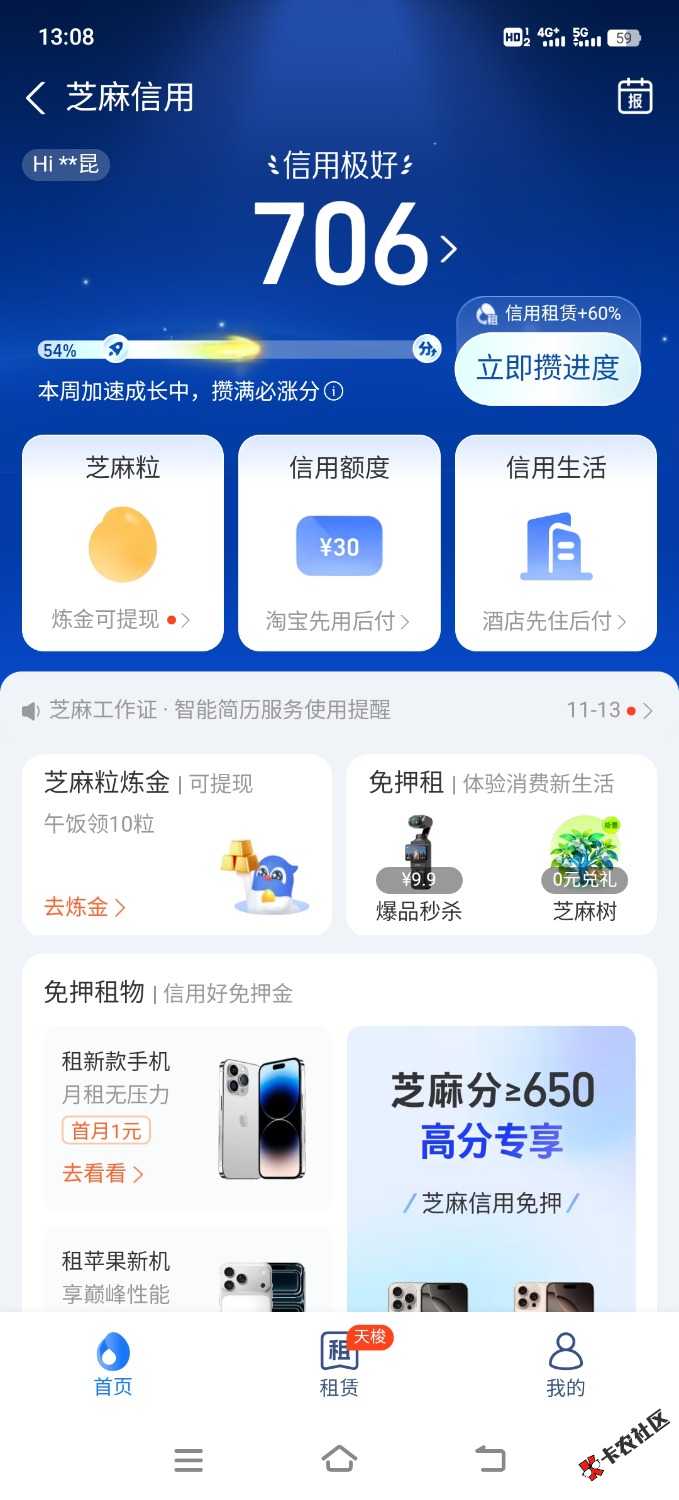Open the 信用额度 card
679x1500 pixels.
click(x=339, y=543)
